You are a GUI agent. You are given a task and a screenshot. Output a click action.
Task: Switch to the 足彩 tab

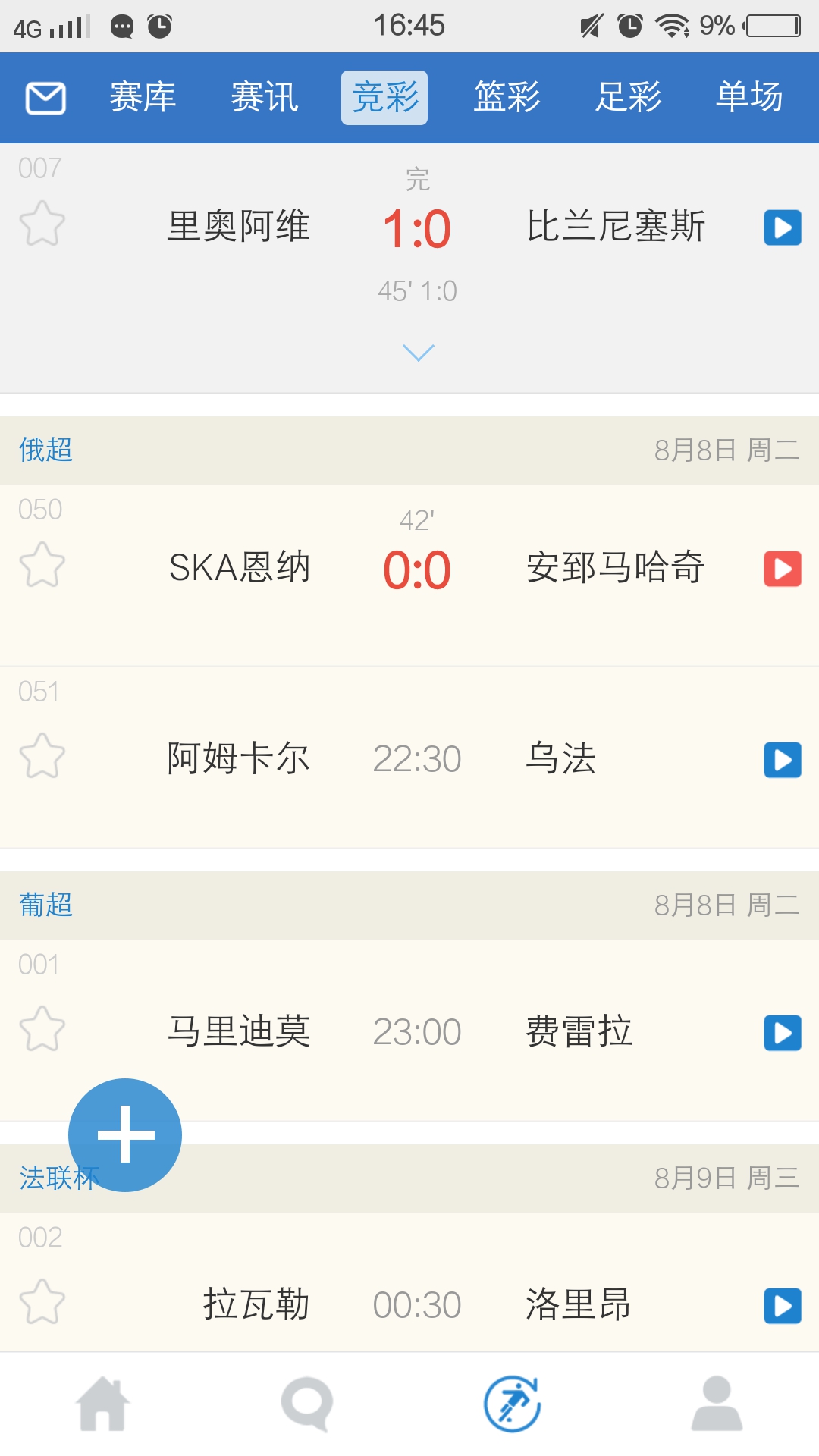(628, 98)
